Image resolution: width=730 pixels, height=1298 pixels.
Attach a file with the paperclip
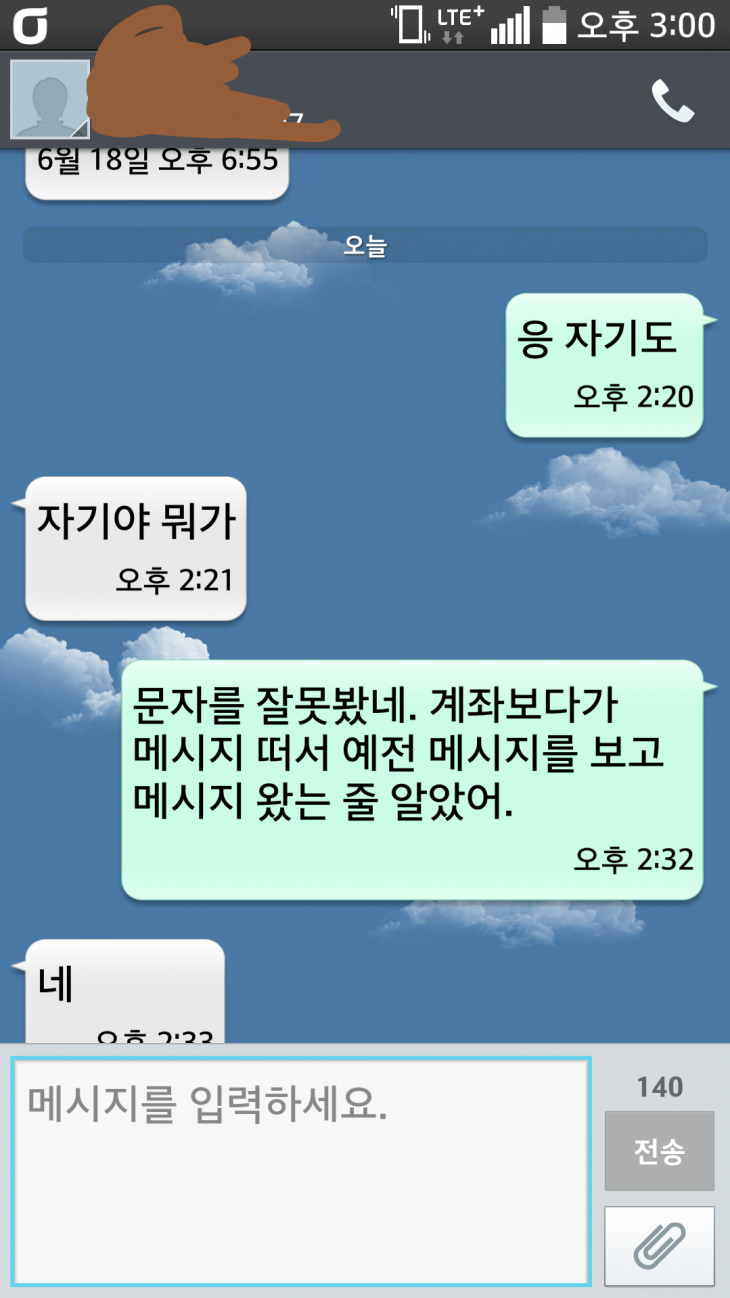[659, 1245]
